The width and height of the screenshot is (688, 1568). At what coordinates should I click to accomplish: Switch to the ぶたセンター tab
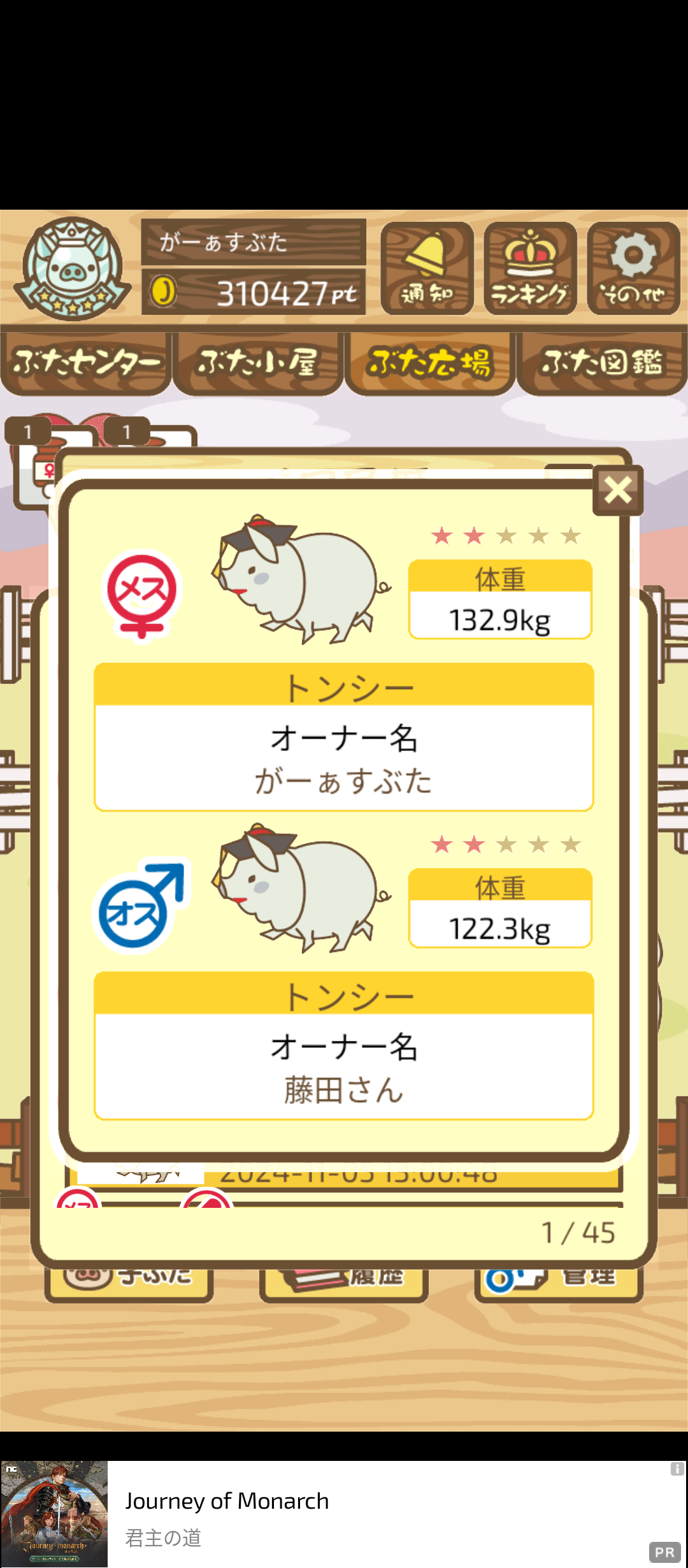[x=86, y=362]
